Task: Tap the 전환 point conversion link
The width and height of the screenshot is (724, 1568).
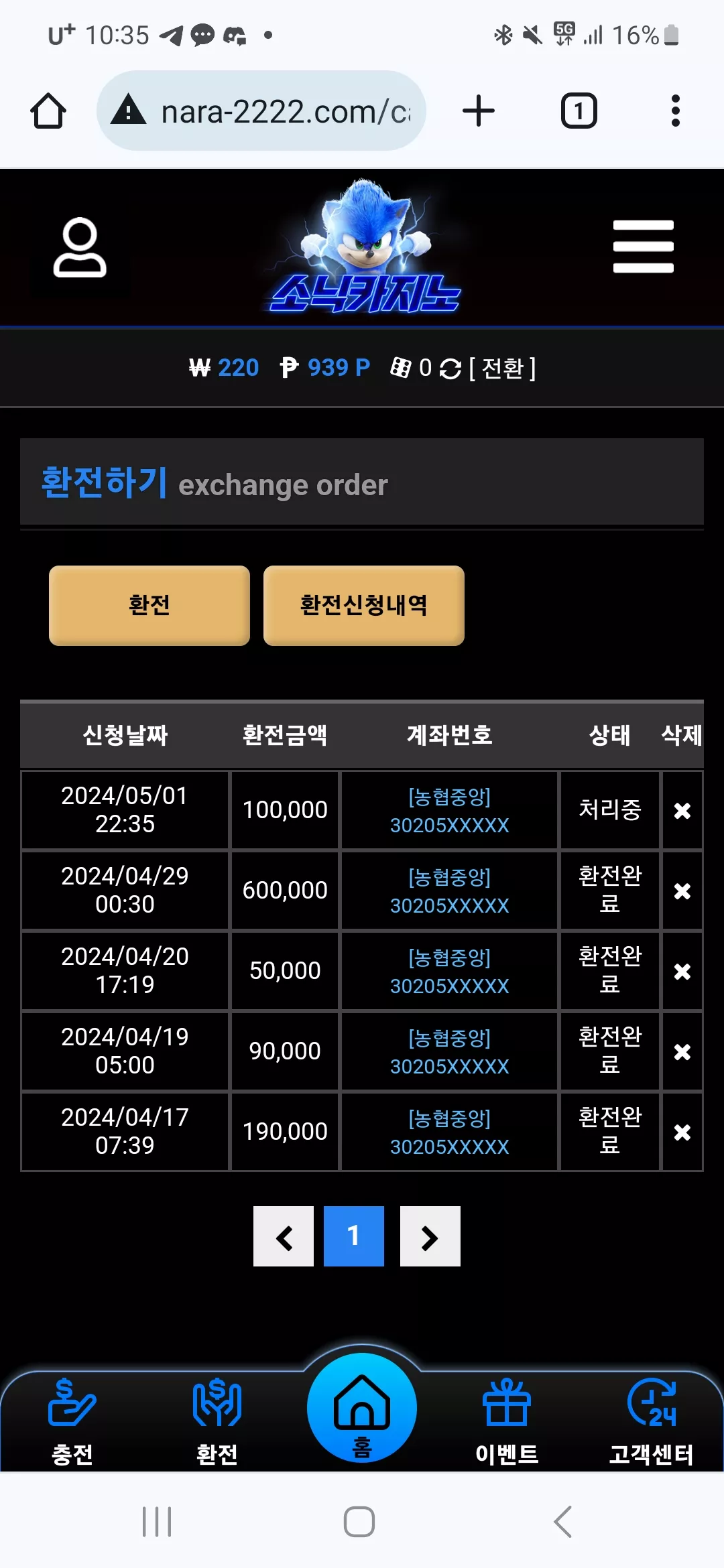Action: (x=502, y=368)
